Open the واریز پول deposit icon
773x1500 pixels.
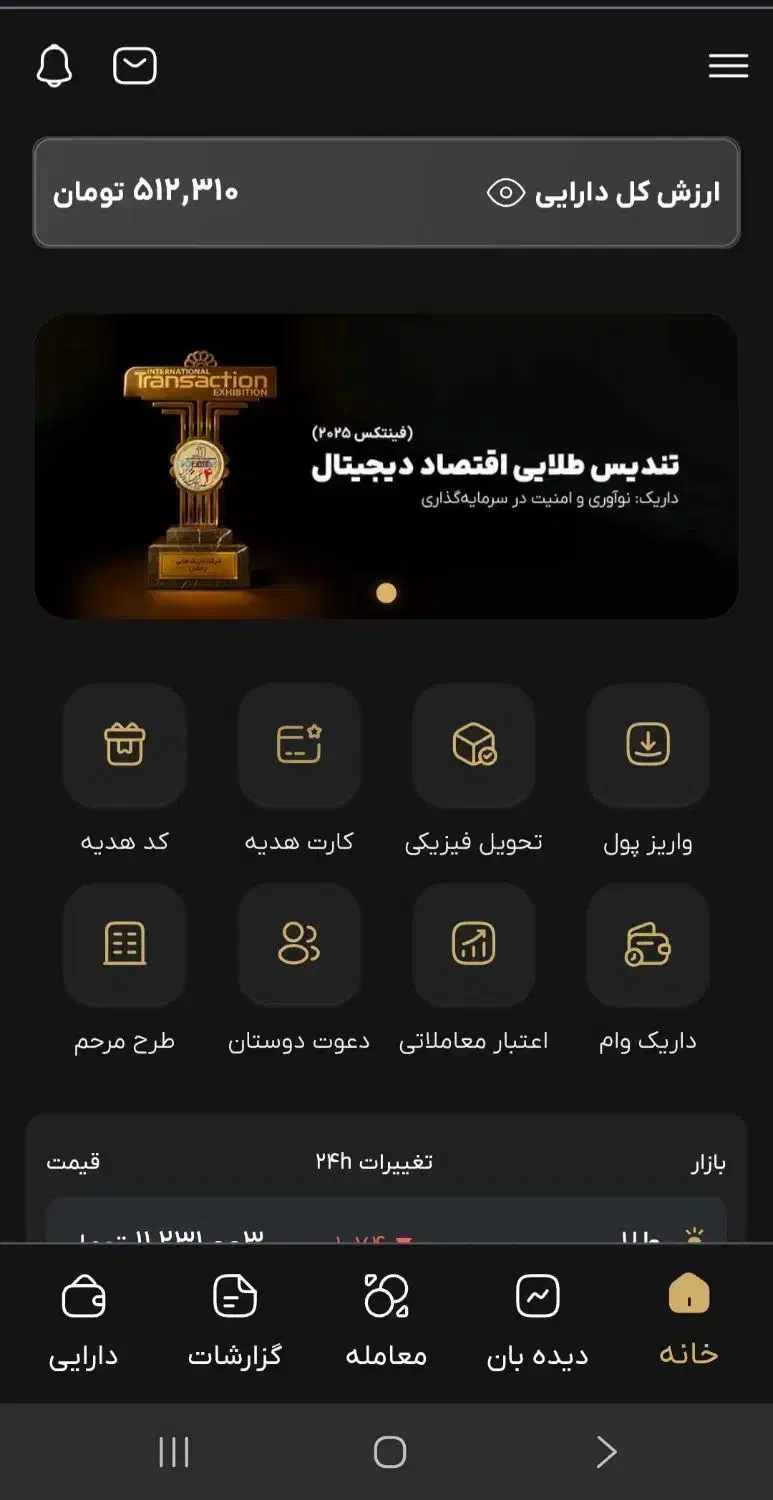pyautogui.click(x=648, y=745)
